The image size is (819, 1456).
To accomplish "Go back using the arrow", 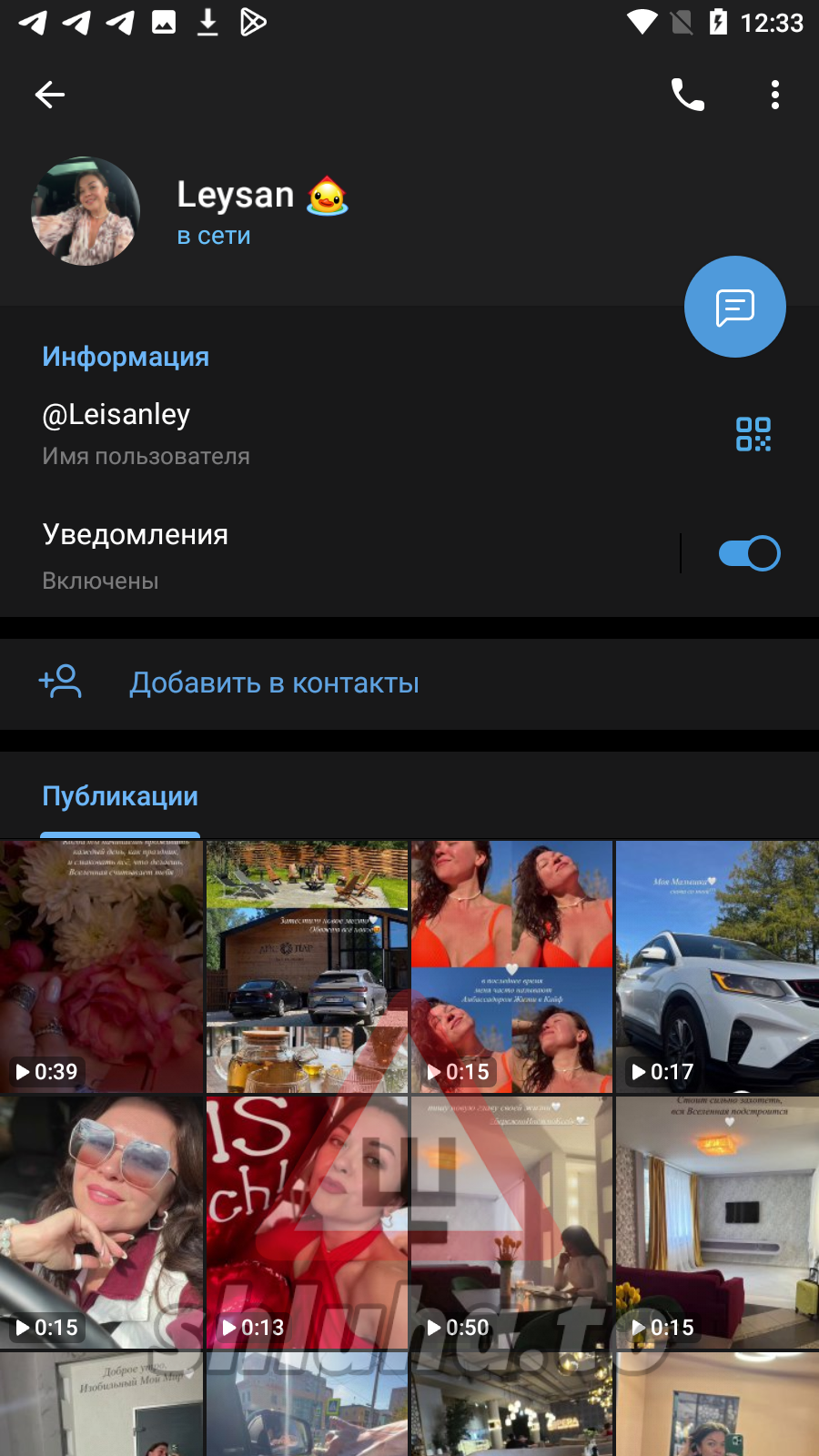I will click(50, 95).
